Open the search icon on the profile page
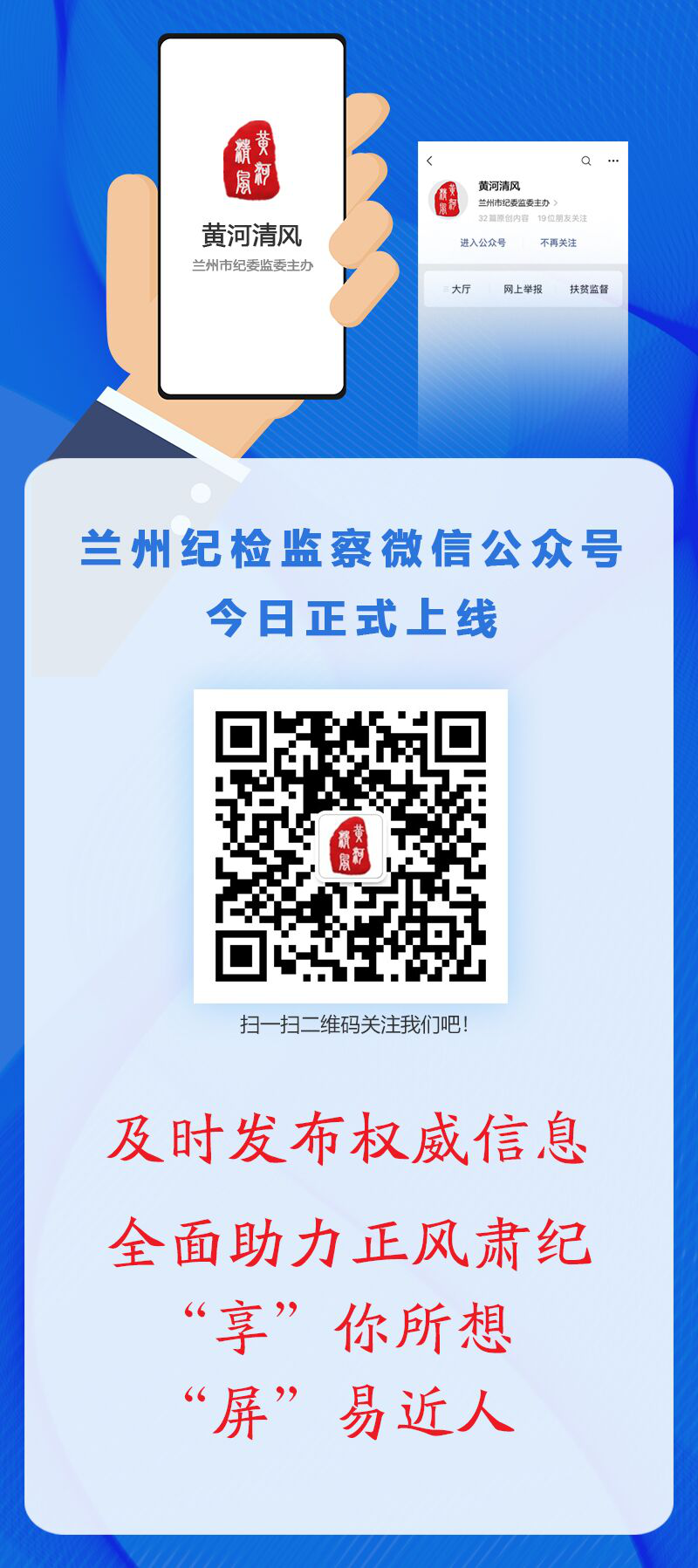 coord(585,160)
